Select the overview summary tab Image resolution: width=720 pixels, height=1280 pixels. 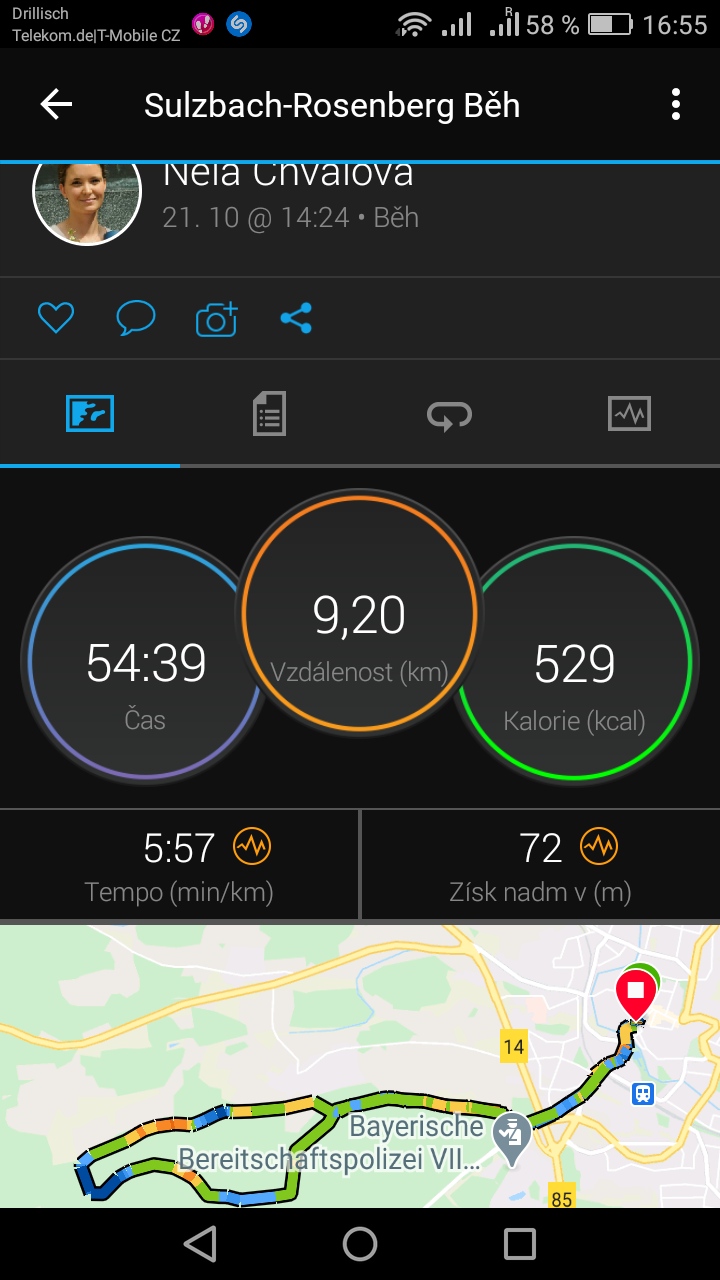pos(90,413)
